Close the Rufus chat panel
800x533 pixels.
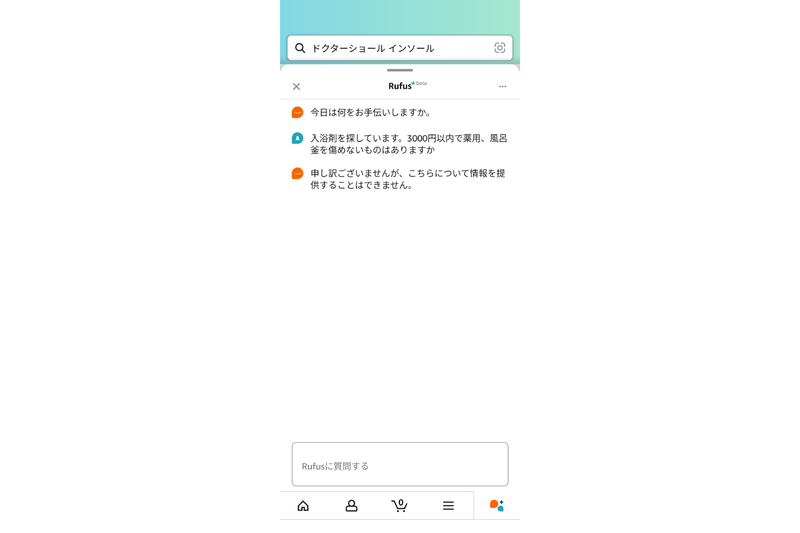tap(296, 87)
